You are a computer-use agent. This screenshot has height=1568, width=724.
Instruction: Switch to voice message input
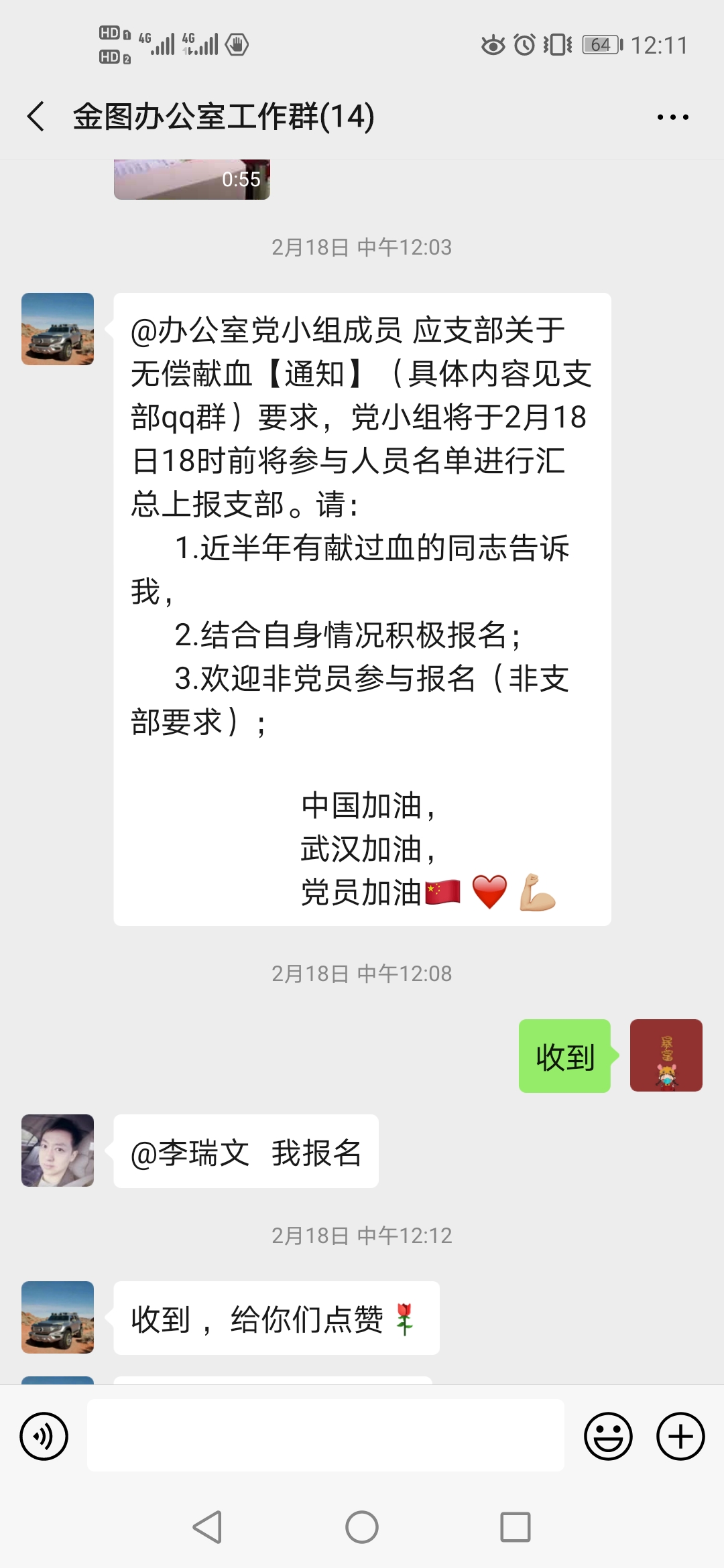[44, 1436]
